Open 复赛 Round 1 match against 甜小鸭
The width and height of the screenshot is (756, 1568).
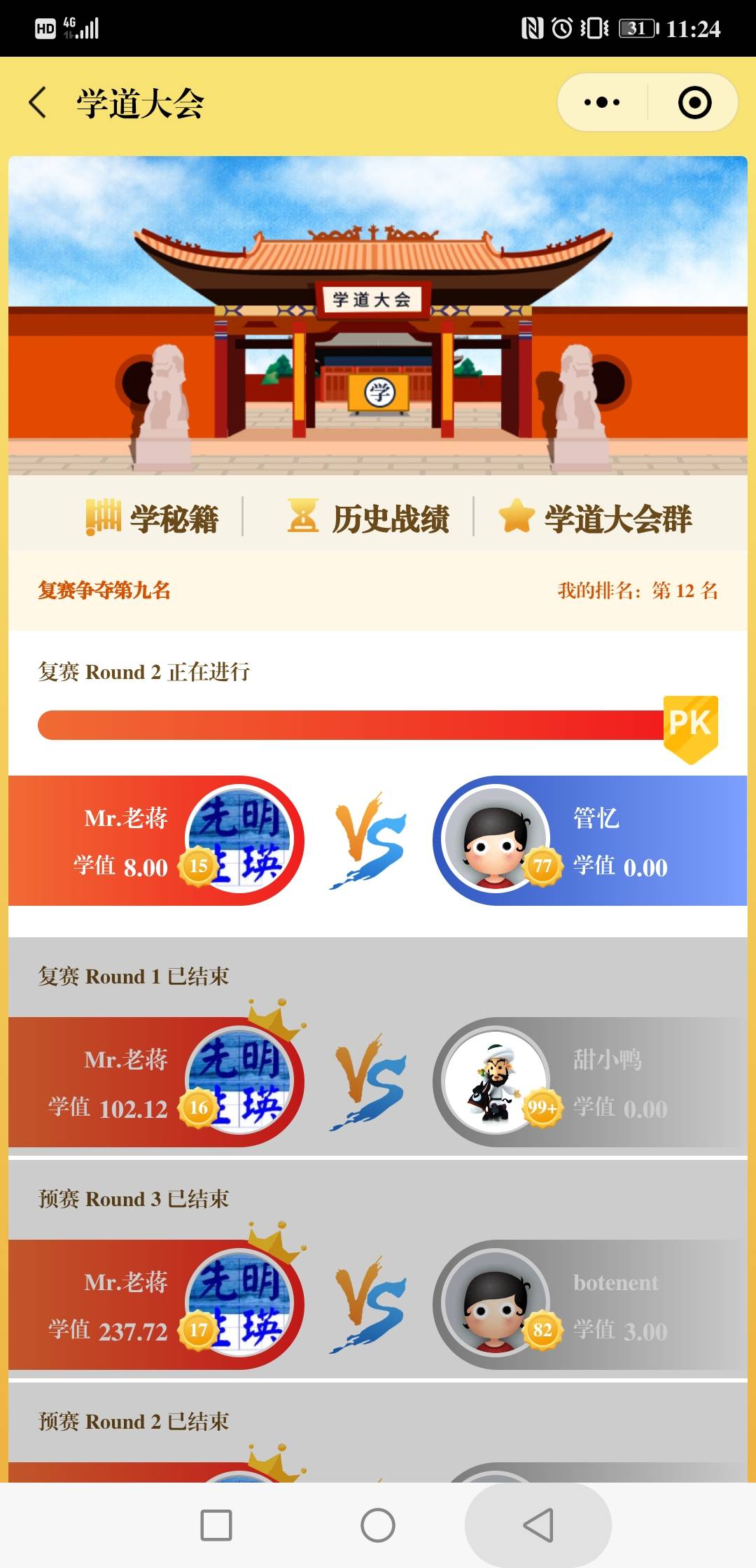[378, 1081]
